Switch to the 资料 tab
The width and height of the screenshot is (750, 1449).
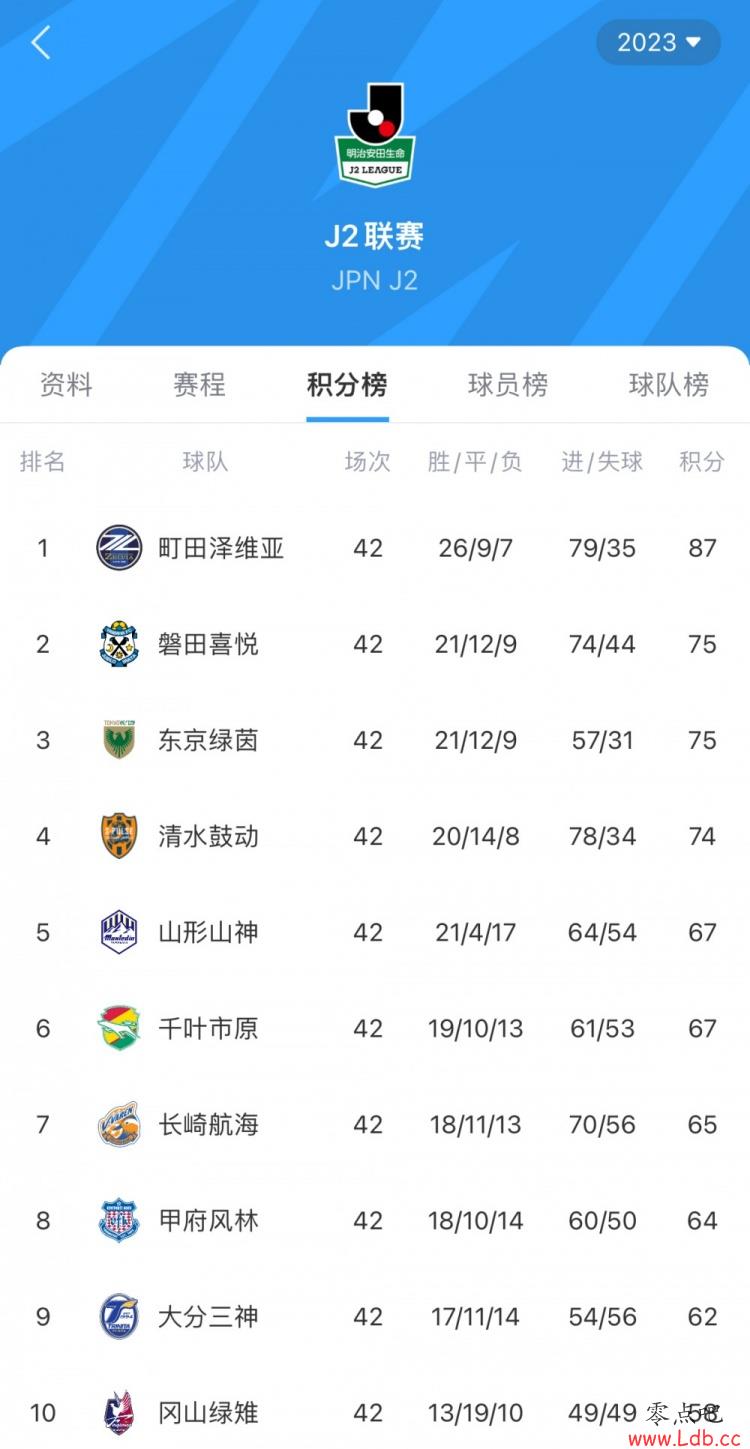coord(66,384)
